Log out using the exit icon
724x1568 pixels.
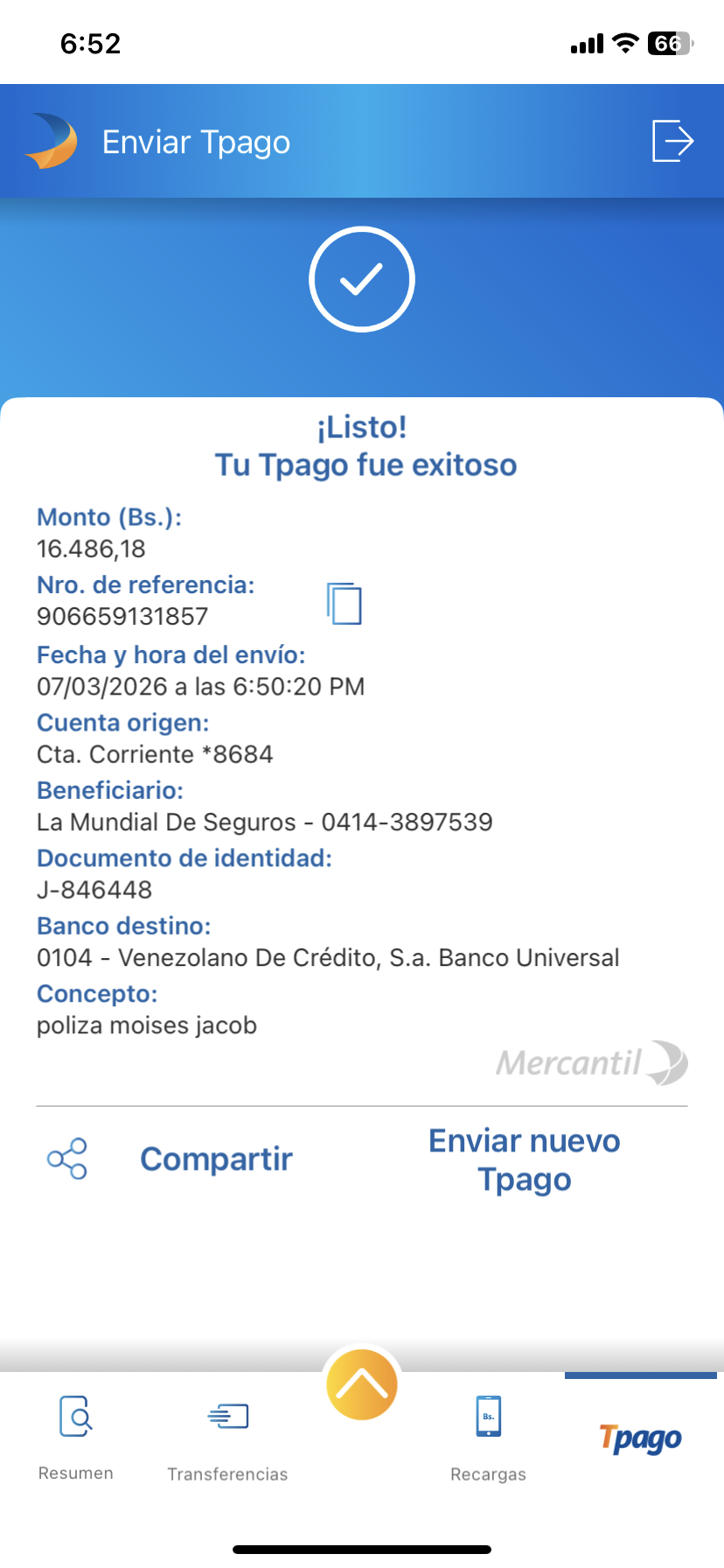tap(672, 141)
